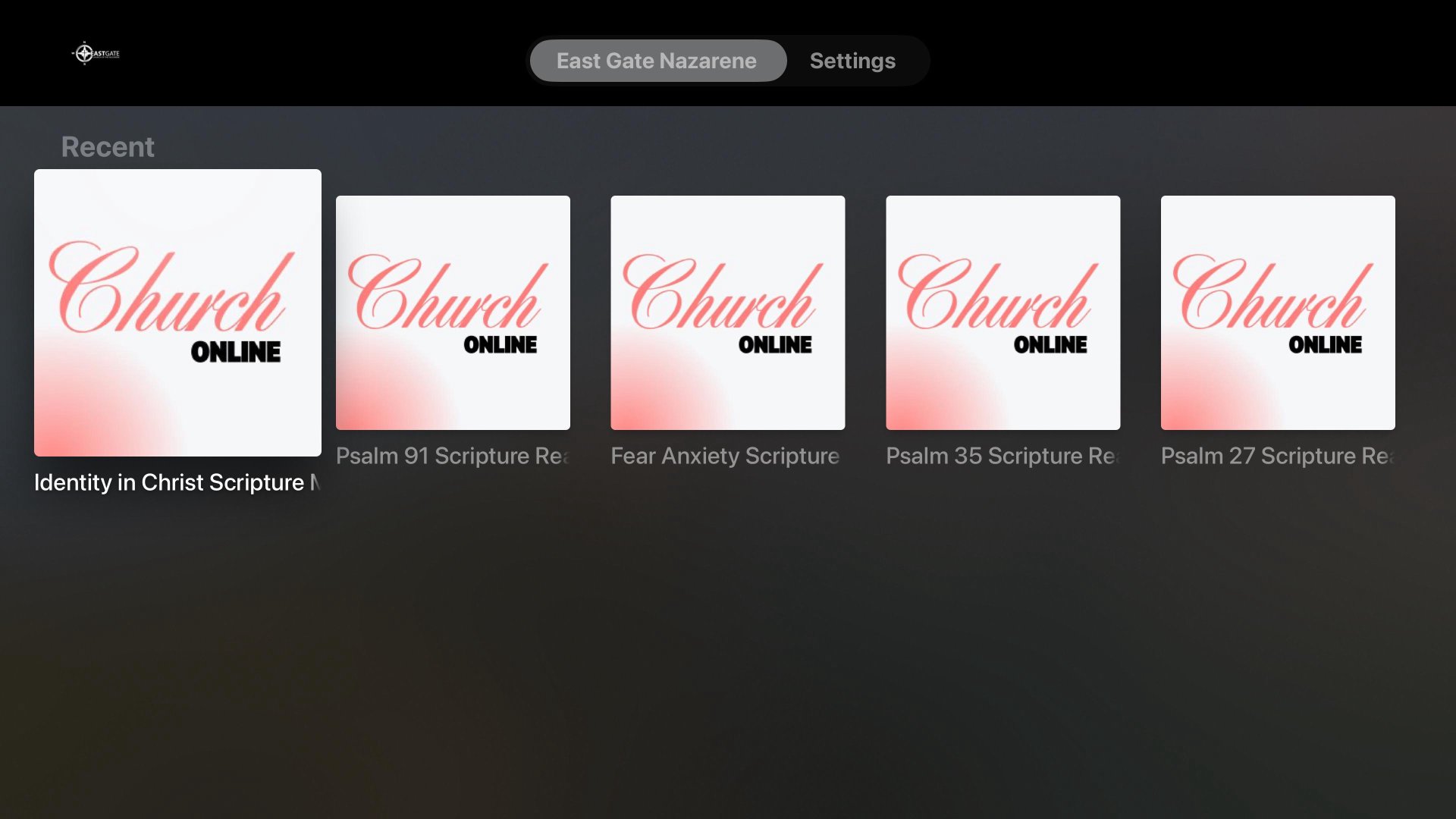Select Psalm 27 Scripture Reading card
1456x819 pixels.
1277,312
